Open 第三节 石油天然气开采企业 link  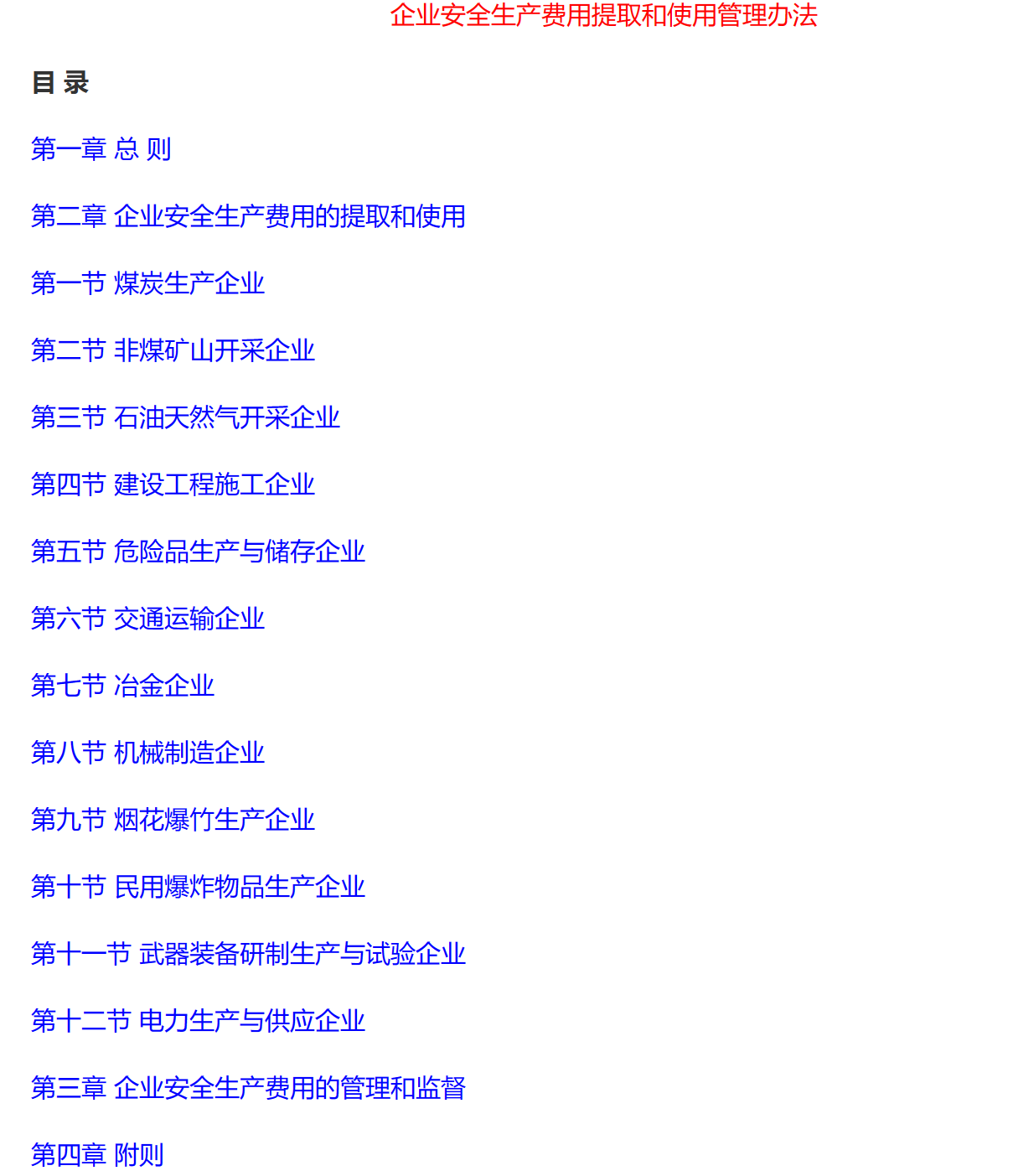[x=185, y=417]
